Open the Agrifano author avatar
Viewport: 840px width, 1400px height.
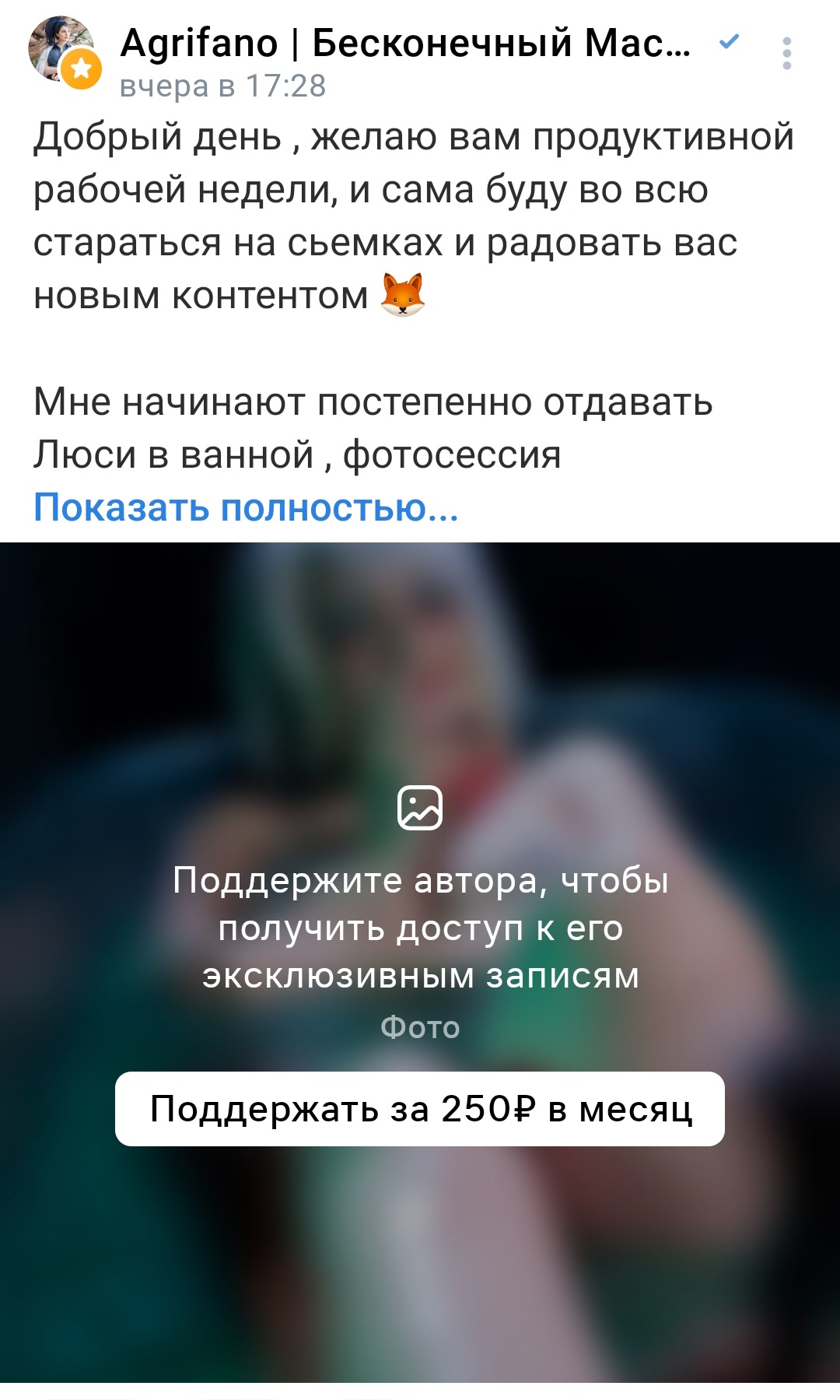tap(62, 51)
